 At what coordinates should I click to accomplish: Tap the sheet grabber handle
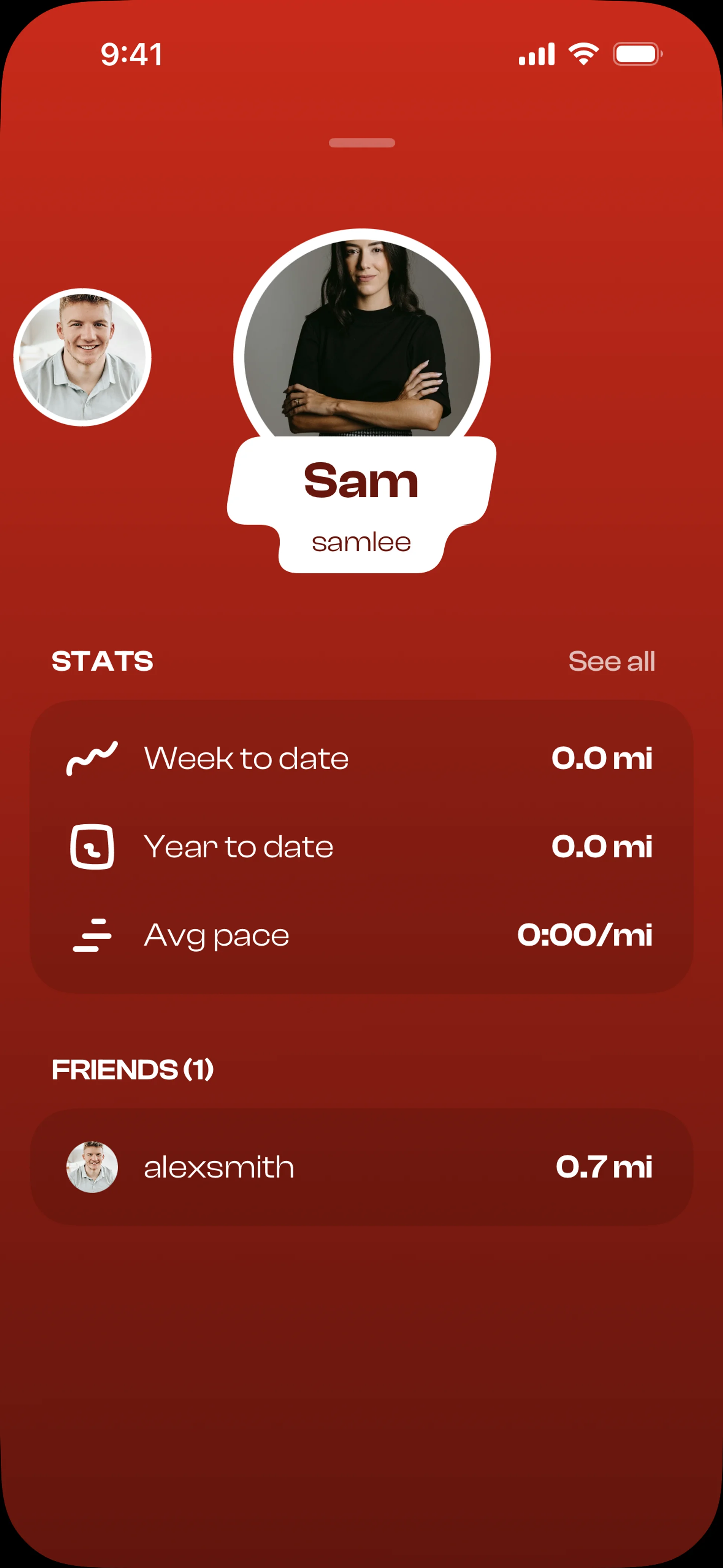click(361, 143)
